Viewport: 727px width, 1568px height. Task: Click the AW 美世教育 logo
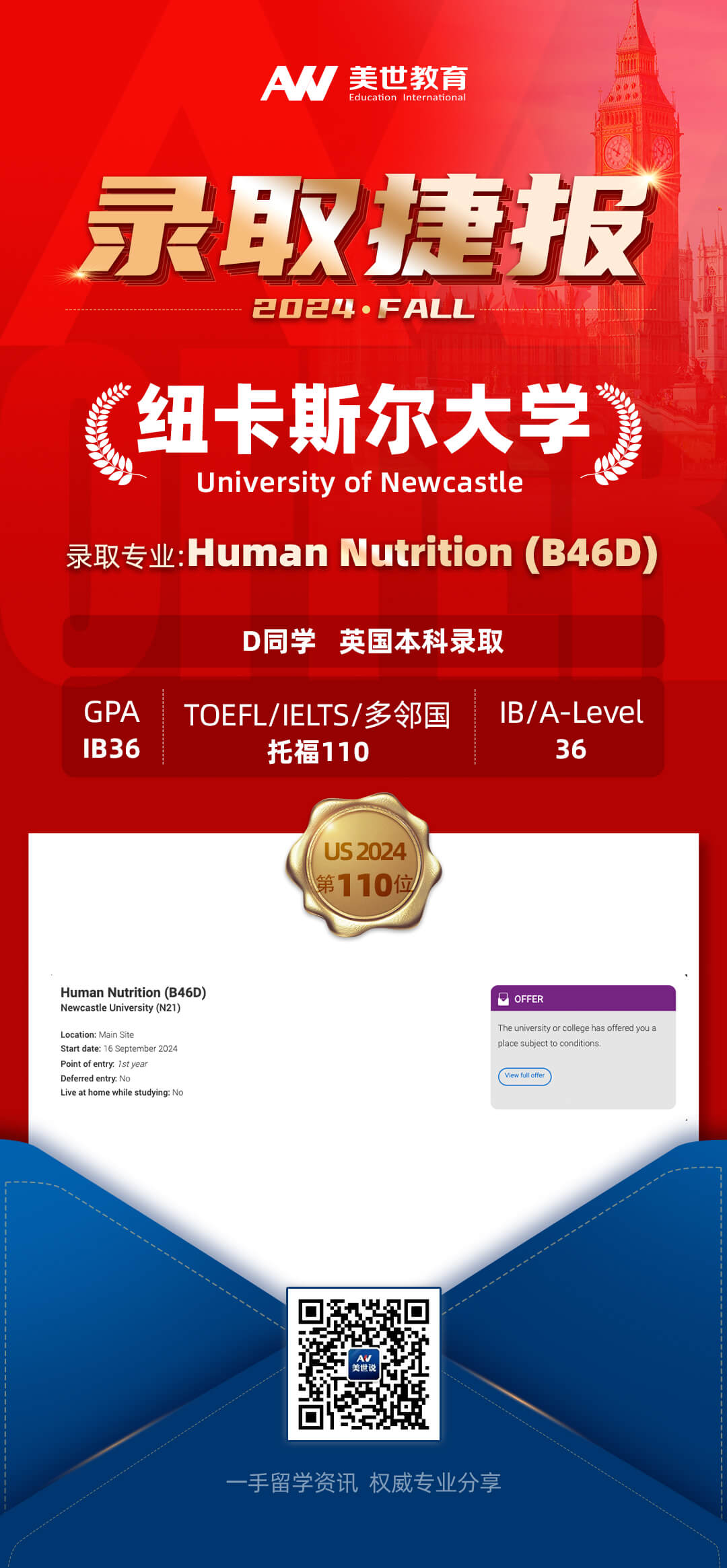[x=363, y=81]
